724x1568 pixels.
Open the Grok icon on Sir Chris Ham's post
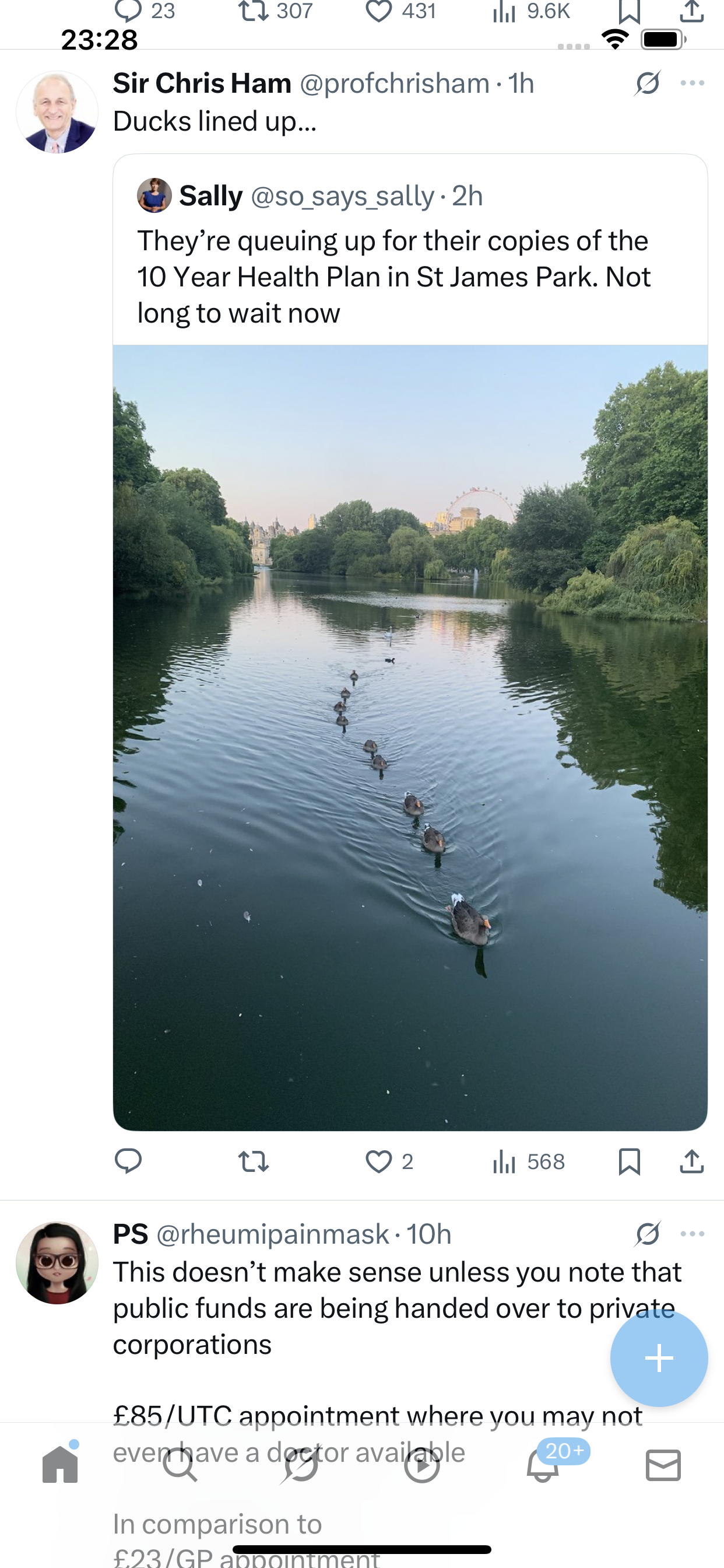click(x=647, y=83)
